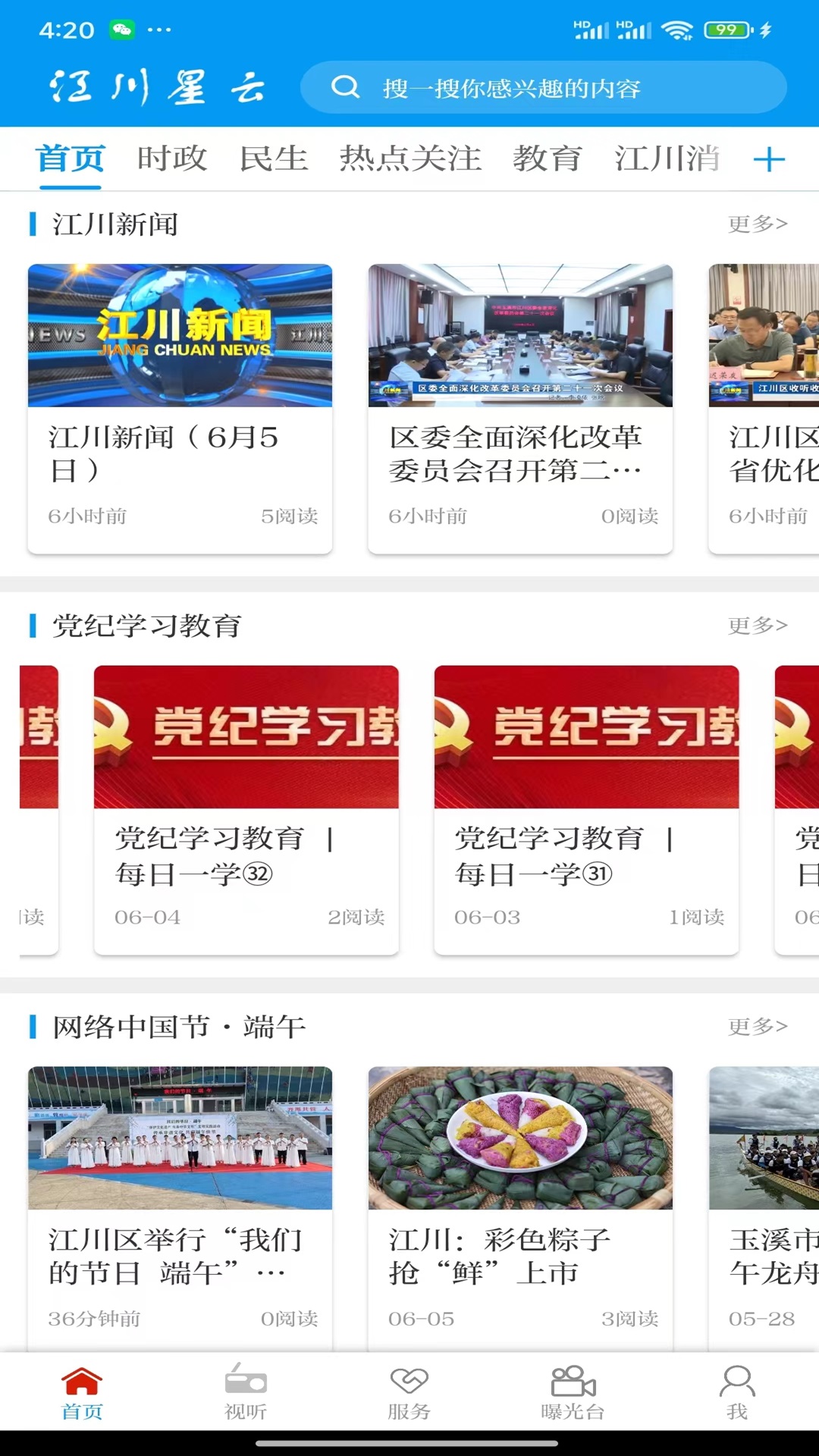
Task: Select the 江川消 top tab
Action: (667, 158)
